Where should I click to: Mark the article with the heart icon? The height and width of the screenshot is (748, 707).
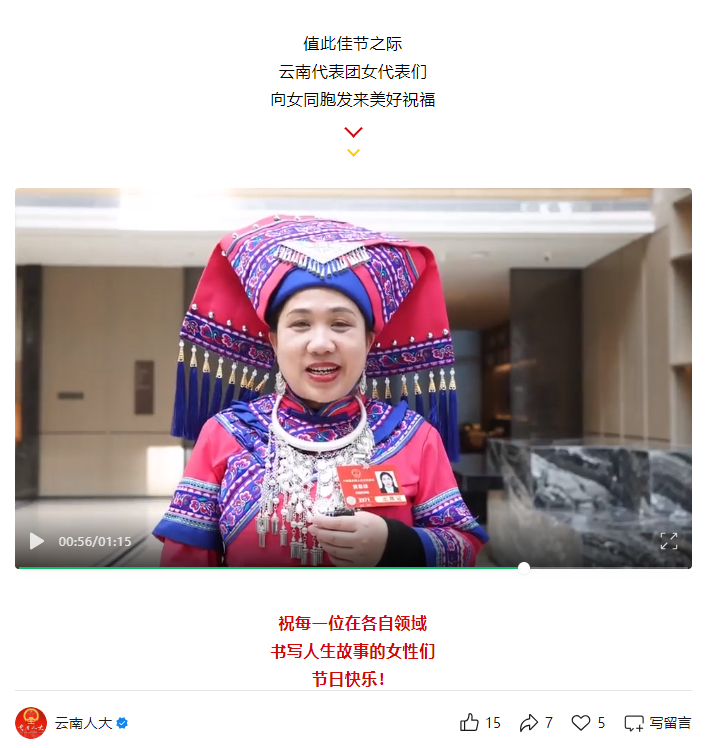tap(581, 722)
